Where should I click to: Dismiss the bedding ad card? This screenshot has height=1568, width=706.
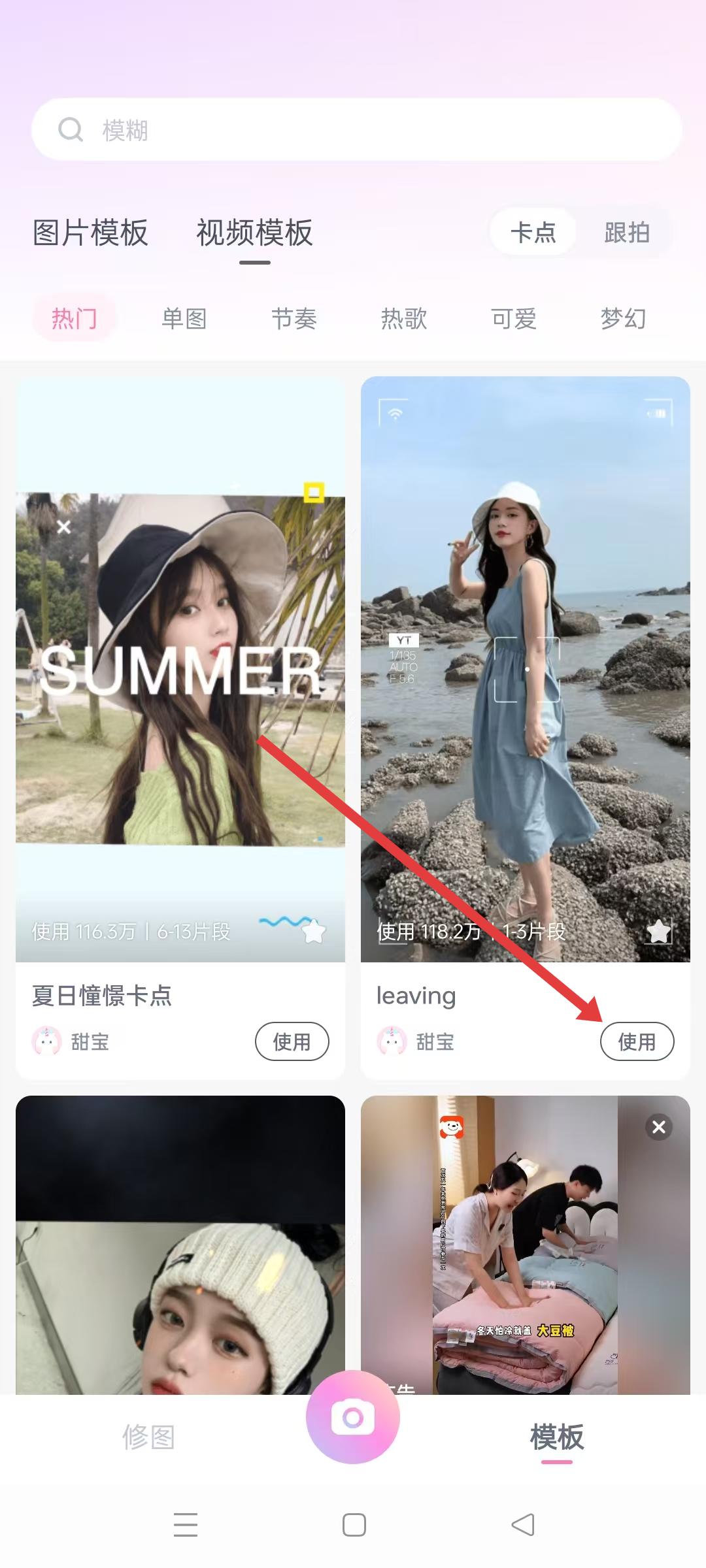pyautogui.click(x=658, y=1127)
